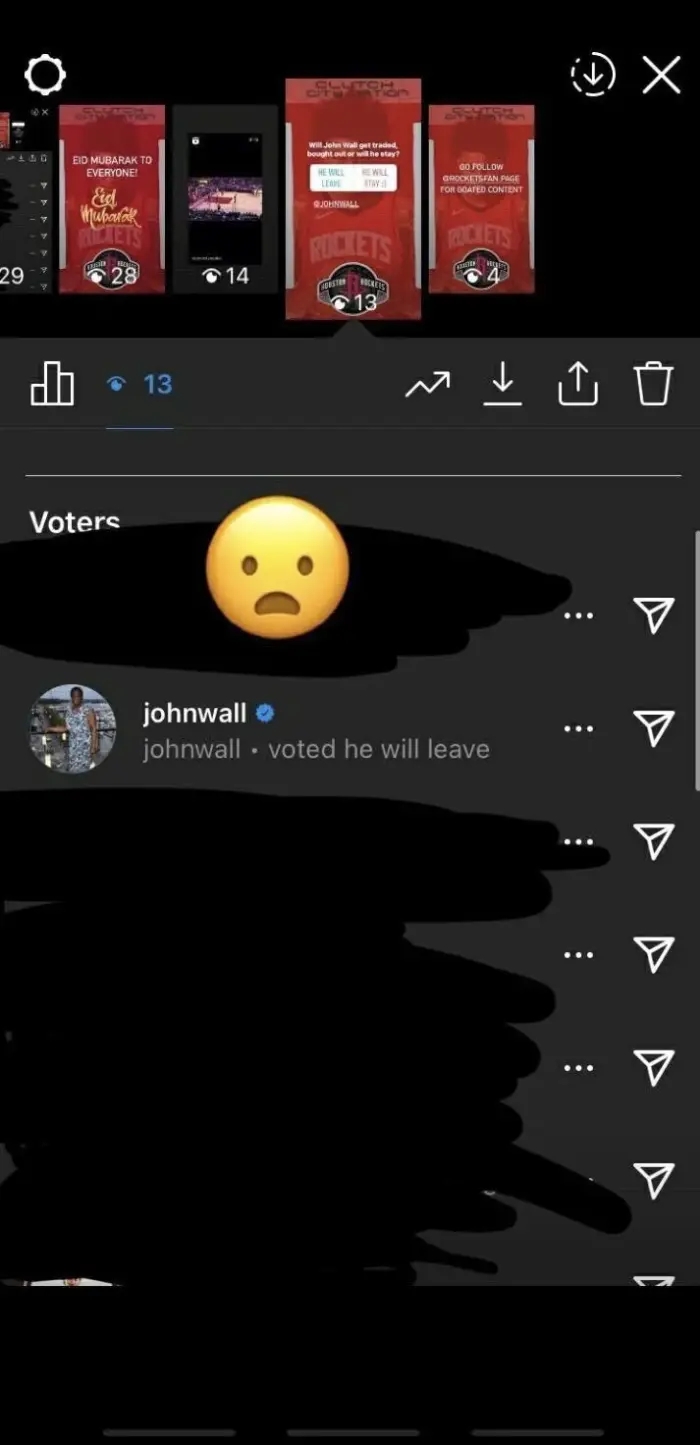
Task: Delete this story with the trash icon
Action: tap(652, 384)
